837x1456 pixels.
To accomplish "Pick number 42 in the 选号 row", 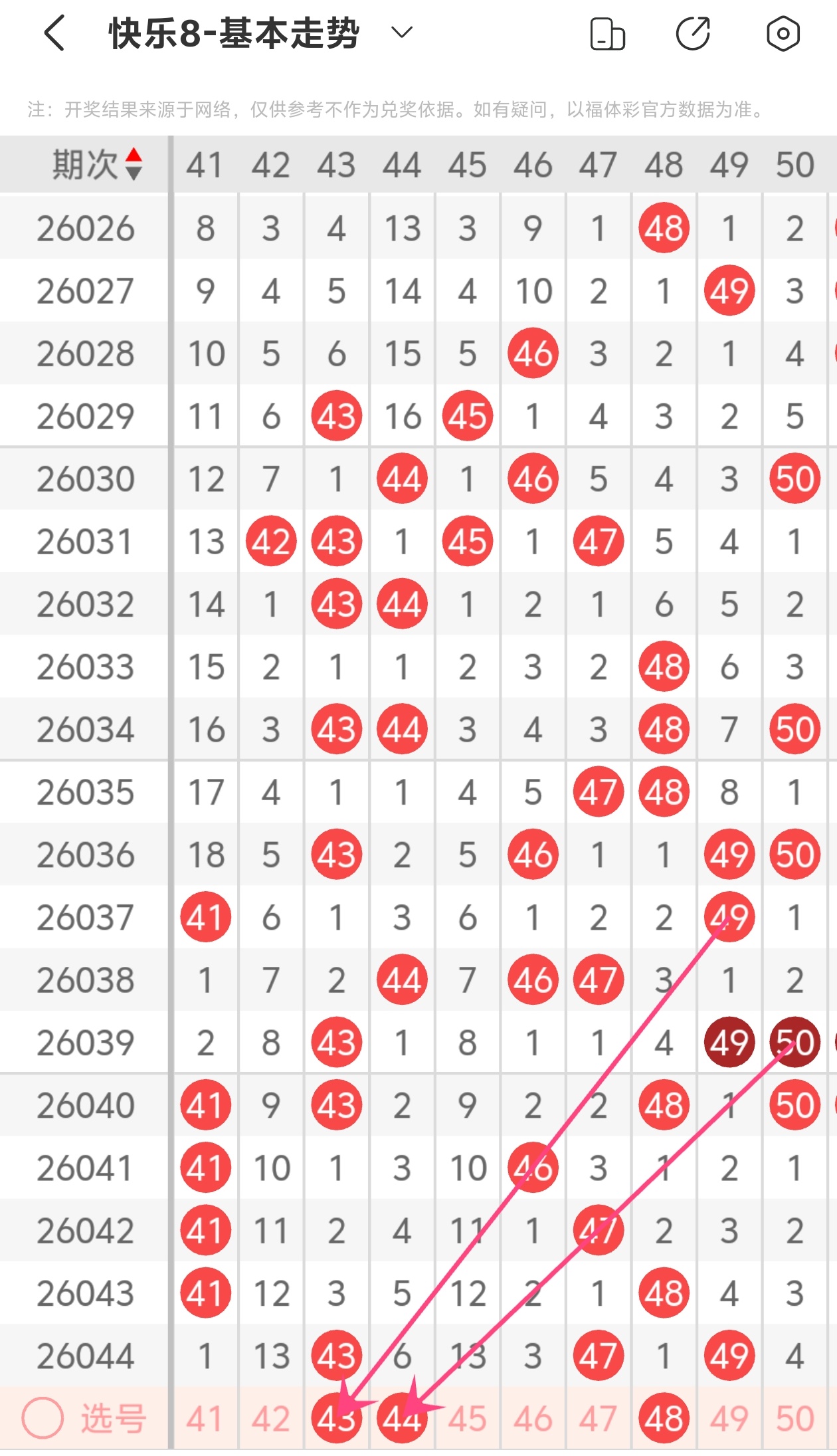I will point(270,1419).
